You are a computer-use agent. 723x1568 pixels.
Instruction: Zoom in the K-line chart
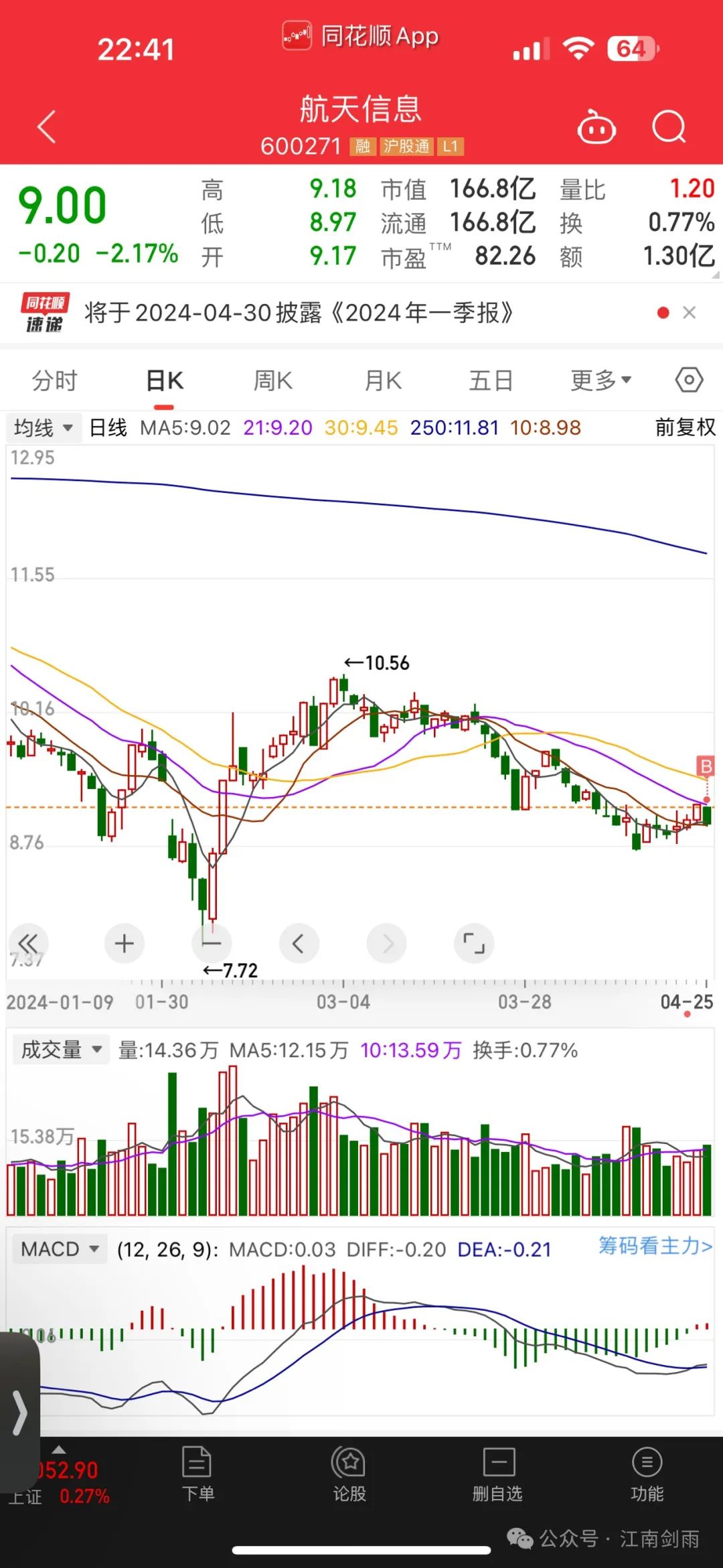click(125, 944)
